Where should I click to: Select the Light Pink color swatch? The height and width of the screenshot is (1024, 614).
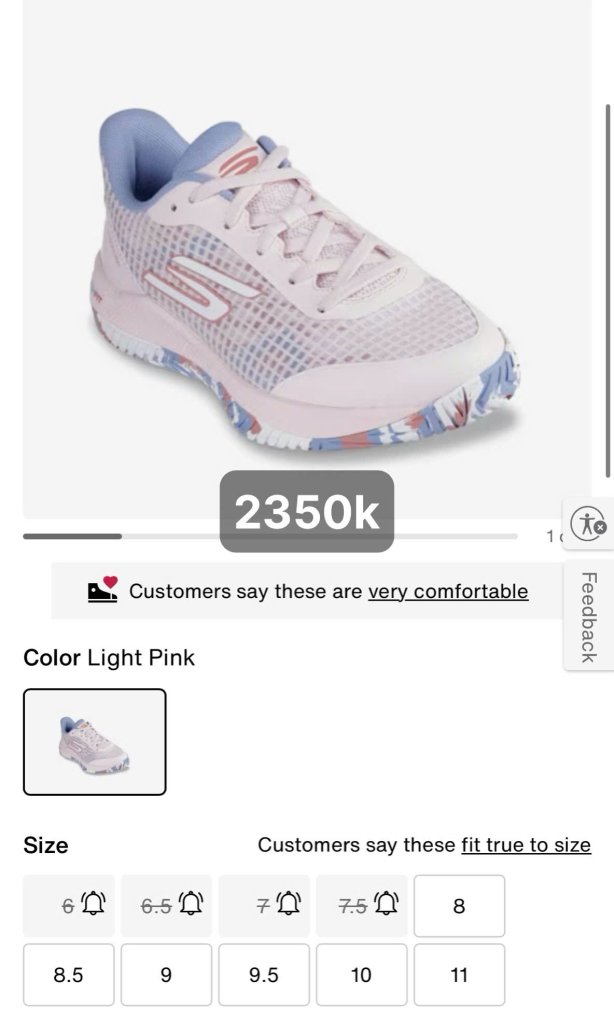coord(95,742)
